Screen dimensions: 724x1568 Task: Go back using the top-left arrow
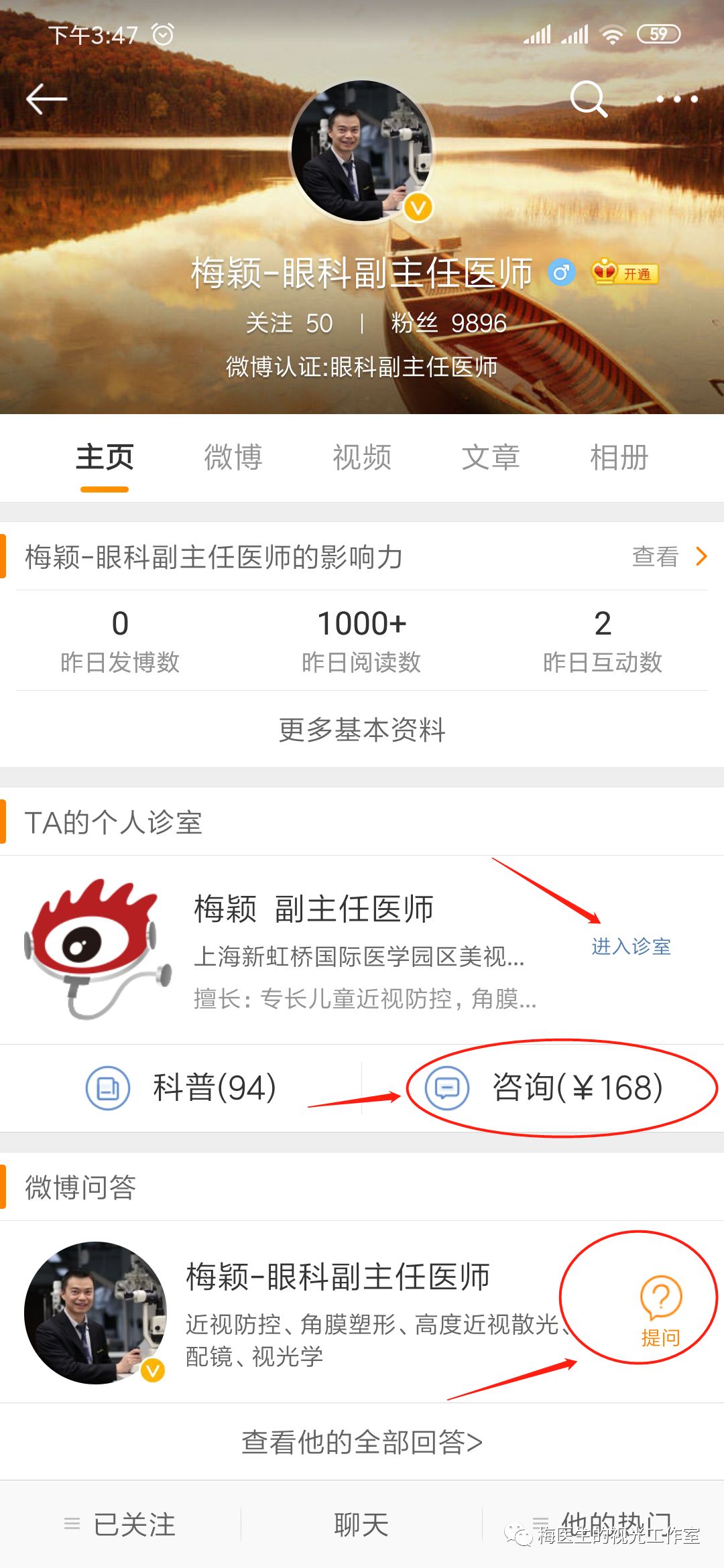coord(46,99)
